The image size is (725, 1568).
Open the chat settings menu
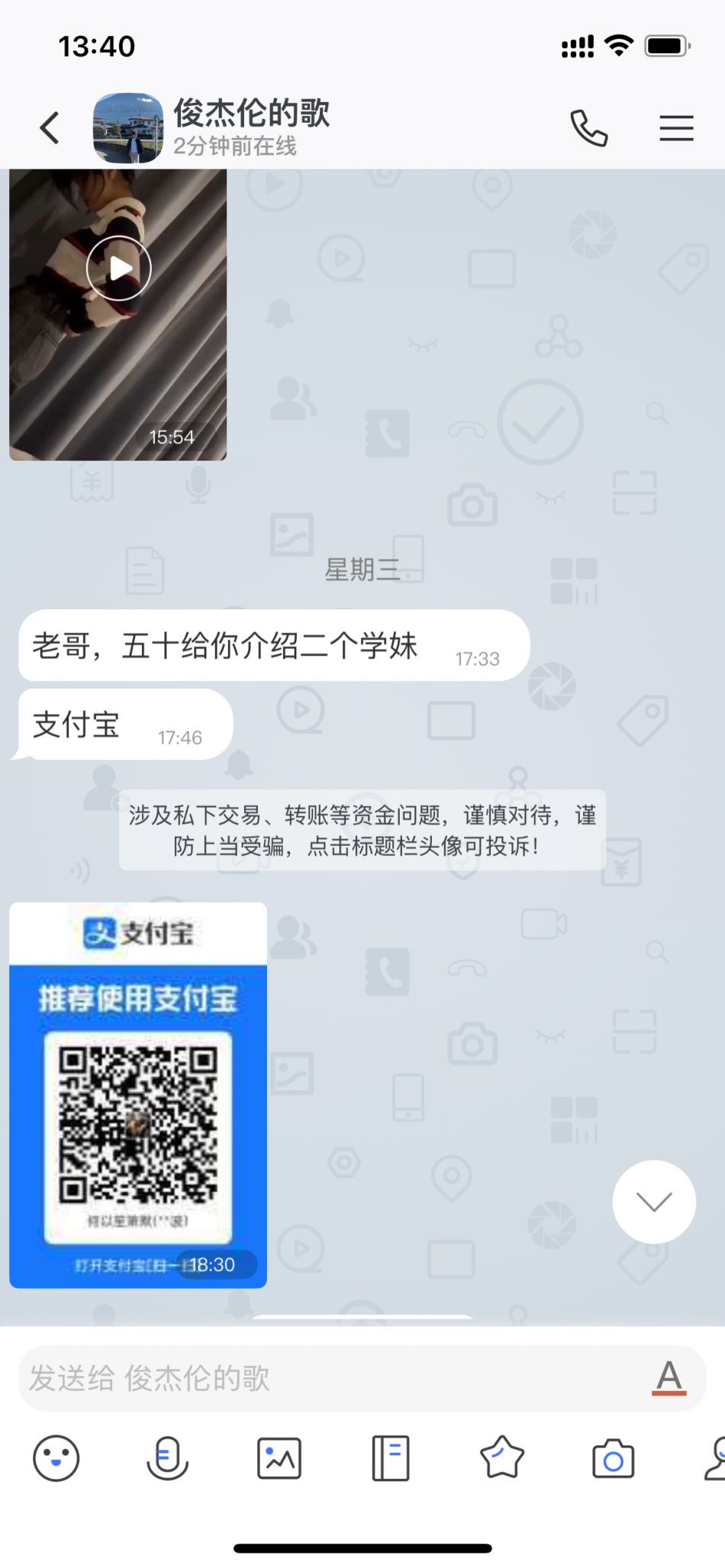[676, 127]
